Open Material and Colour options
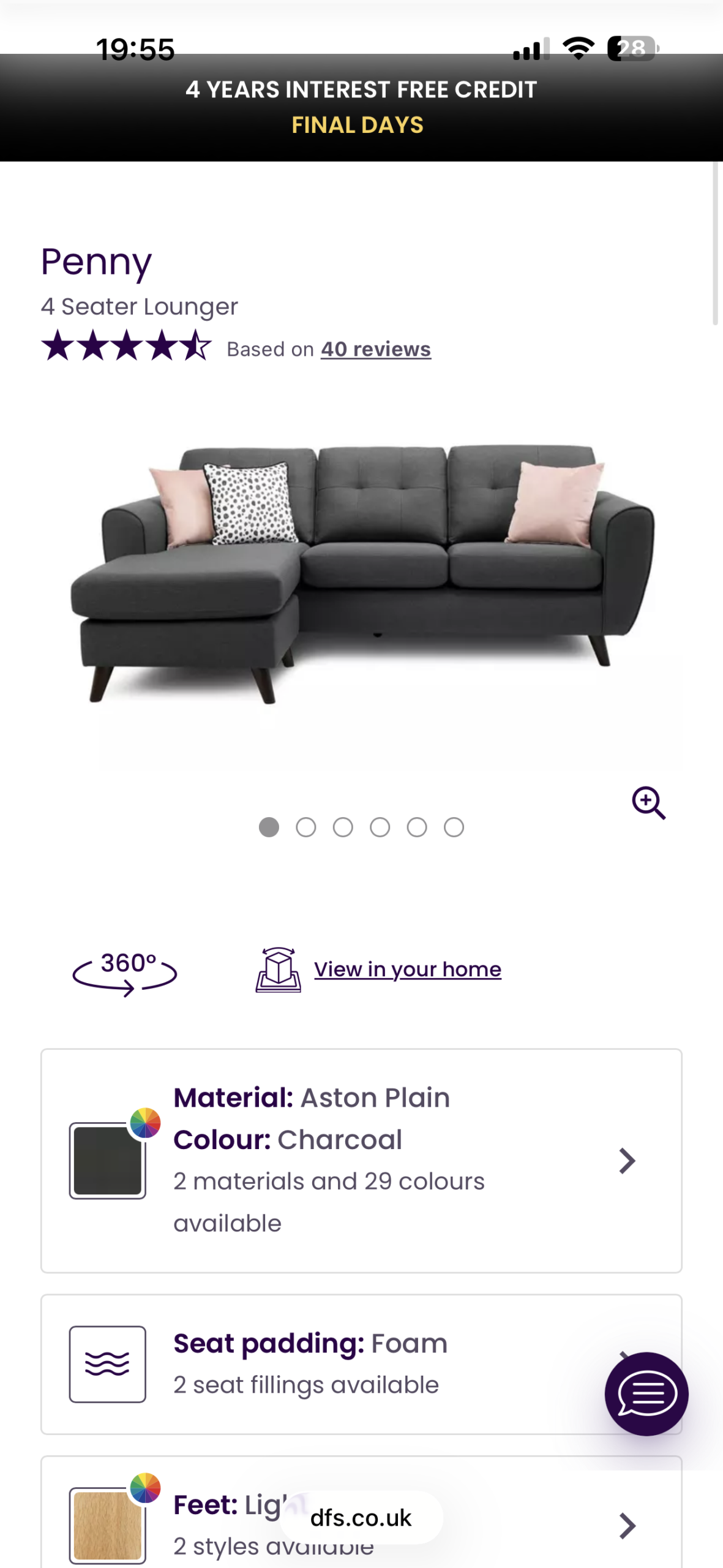 click(361, 1160)
